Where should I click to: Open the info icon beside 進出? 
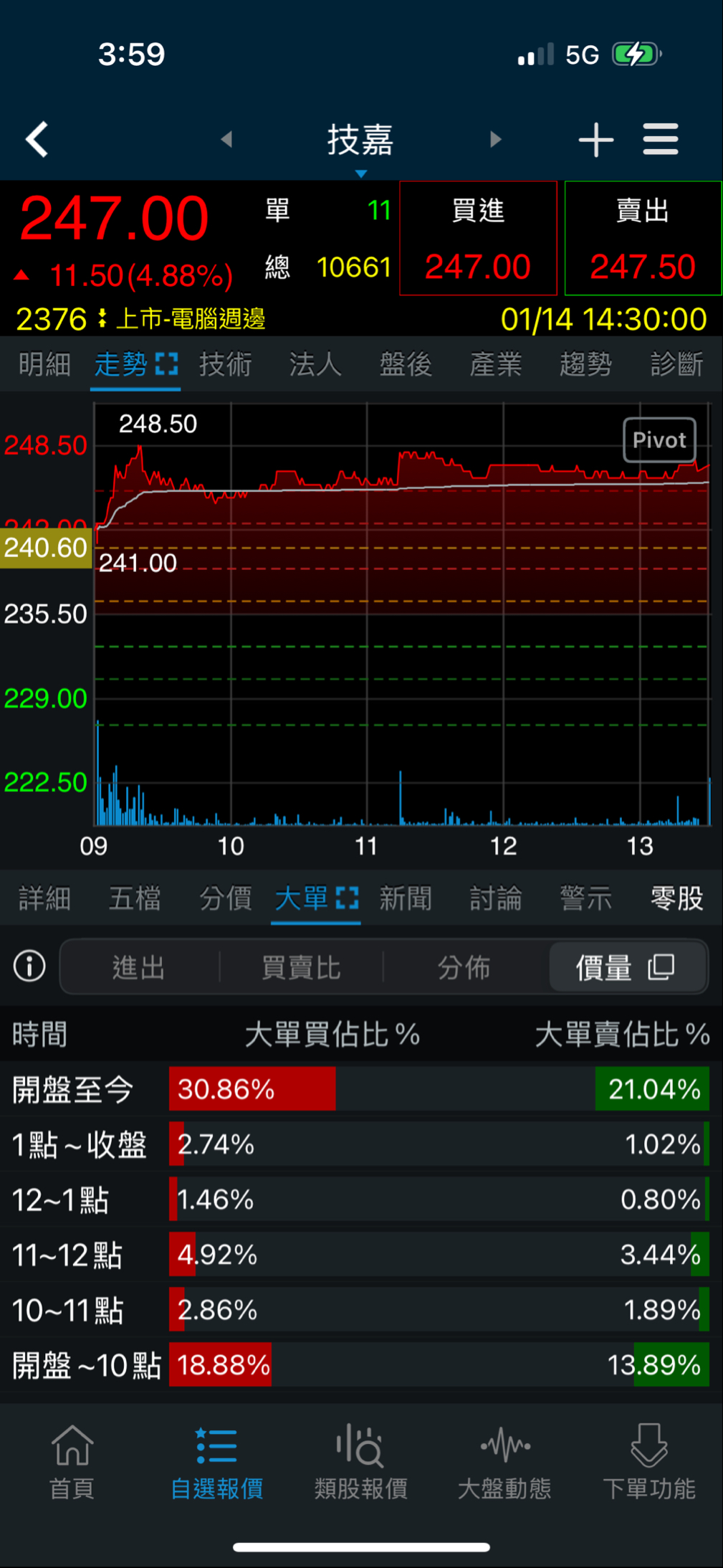tap(29, 966)
